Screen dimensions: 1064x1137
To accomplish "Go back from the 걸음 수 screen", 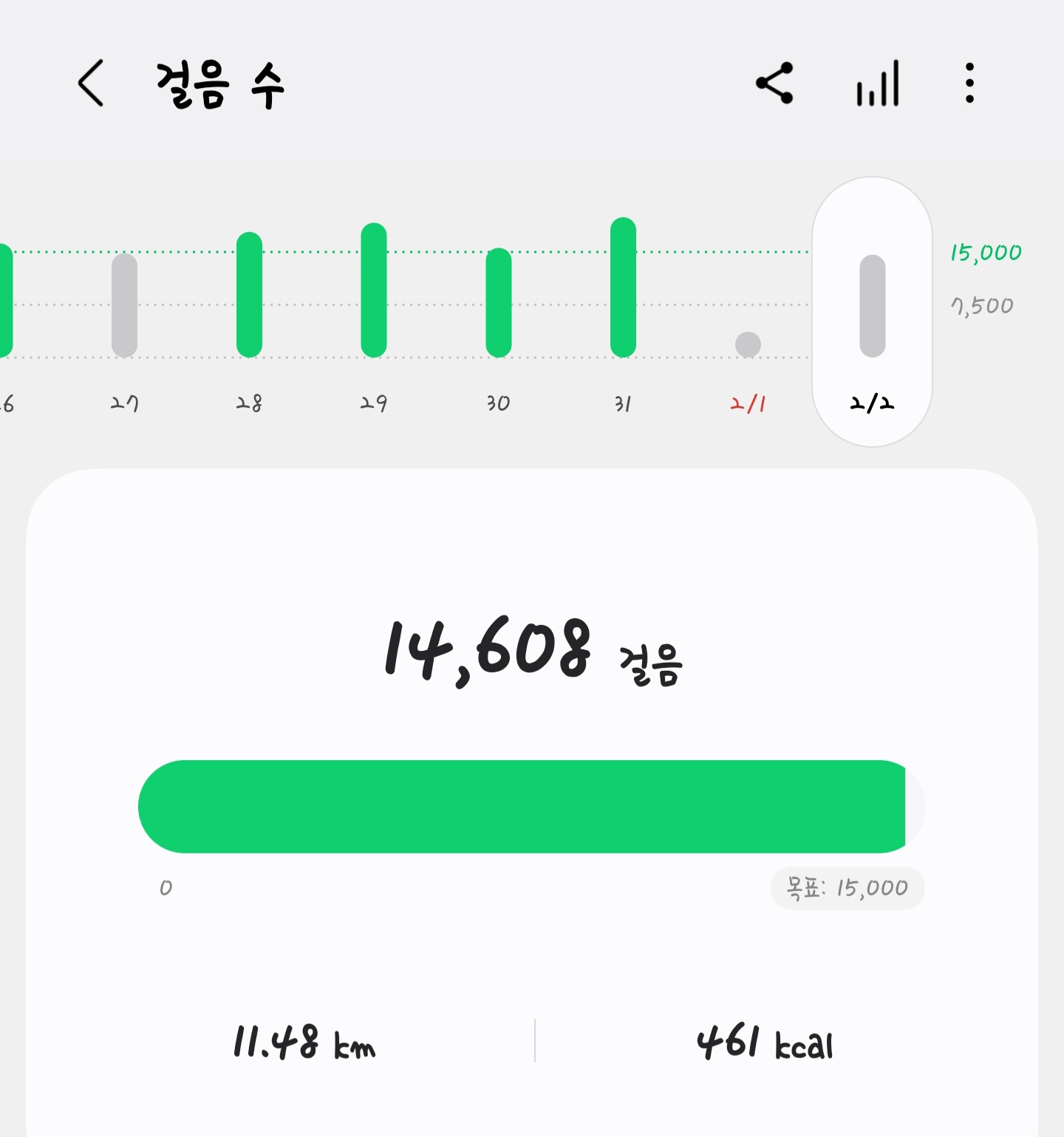I will tap(91, 83).
